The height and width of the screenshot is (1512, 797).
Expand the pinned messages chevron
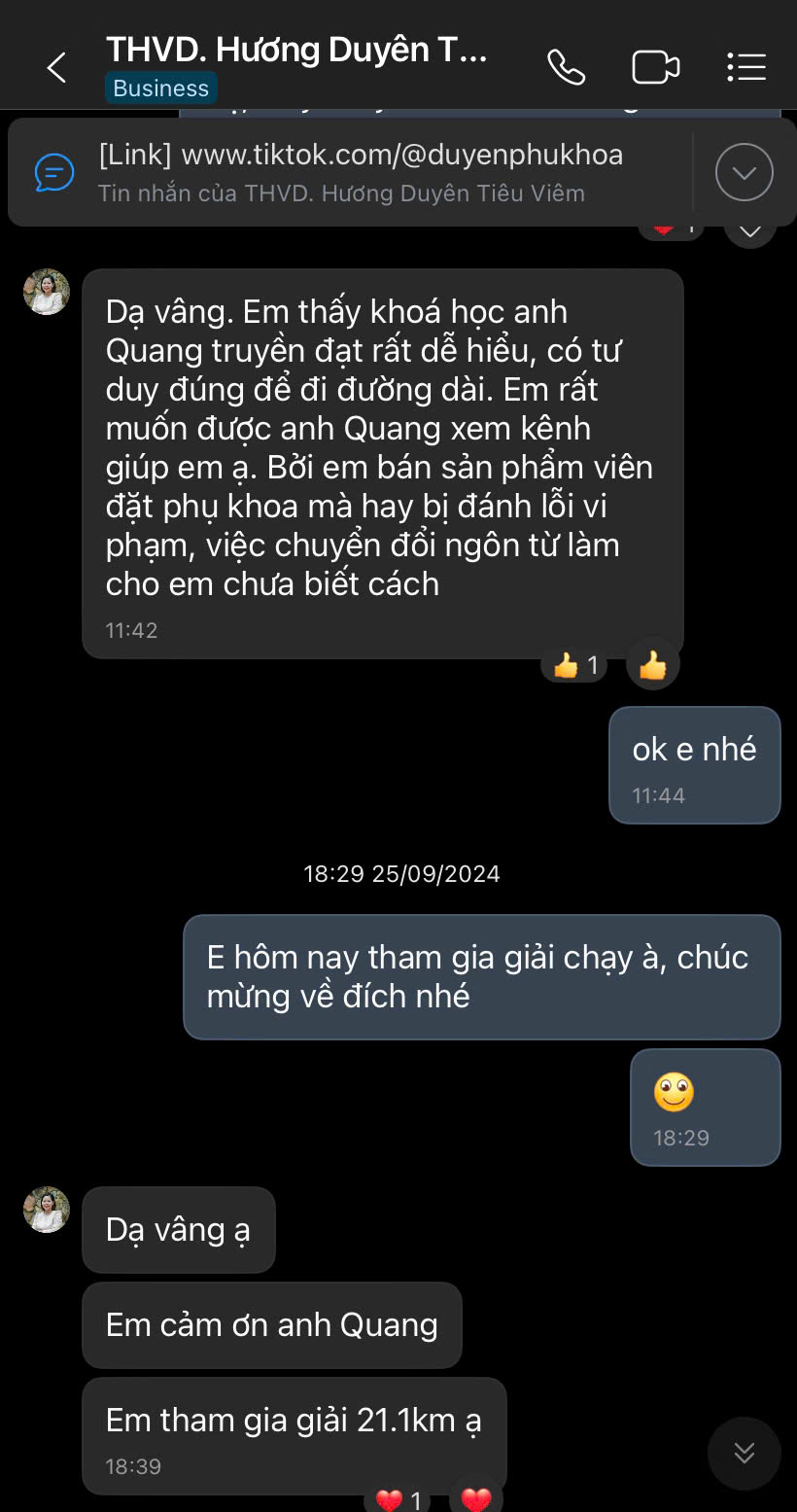coord(744,172)
